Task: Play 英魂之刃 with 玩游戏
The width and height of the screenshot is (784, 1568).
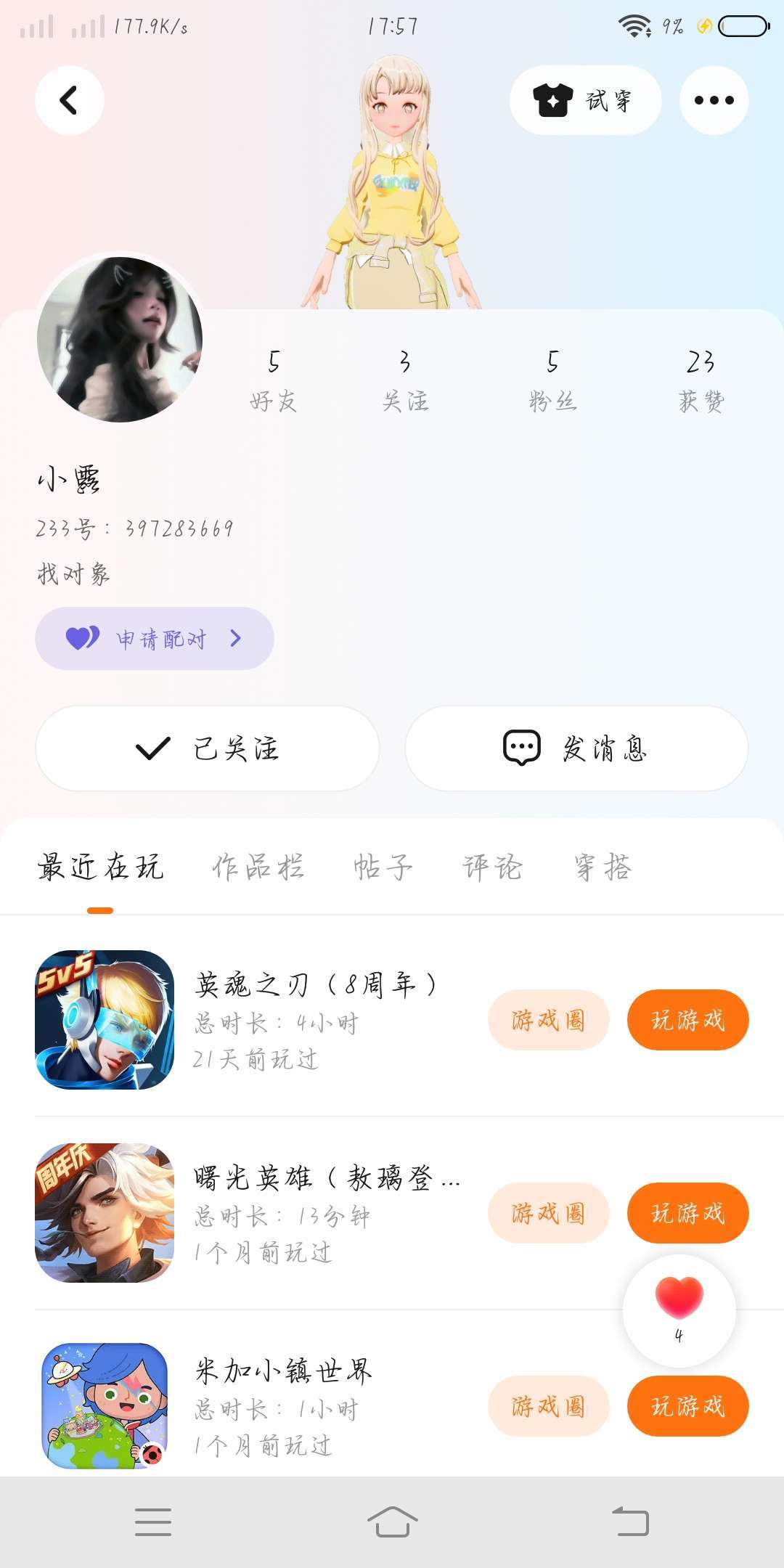Action: tap(687, 1020)
